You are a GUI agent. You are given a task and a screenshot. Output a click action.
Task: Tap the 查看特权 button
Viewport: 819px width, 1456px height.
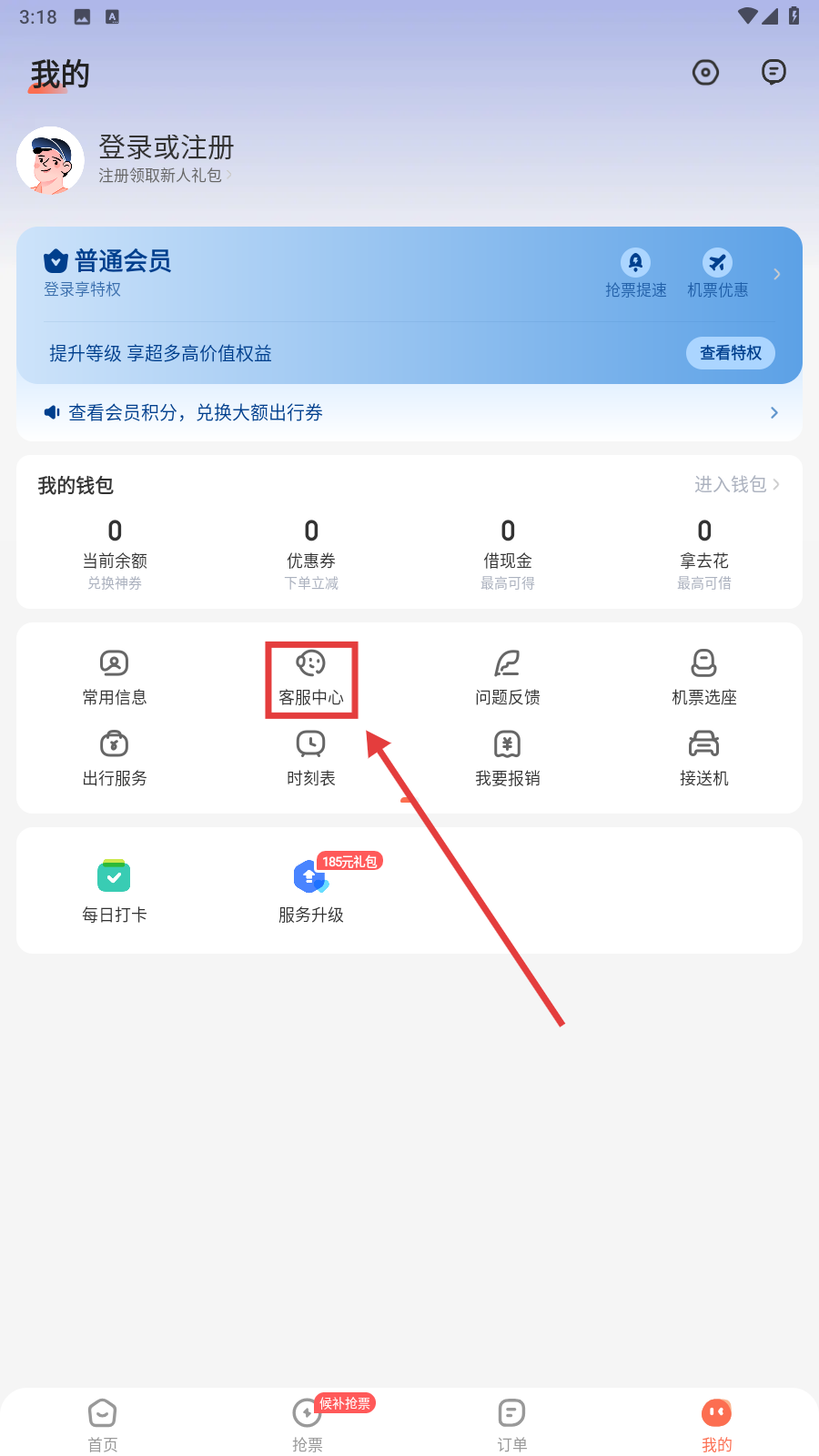(731, 353)
